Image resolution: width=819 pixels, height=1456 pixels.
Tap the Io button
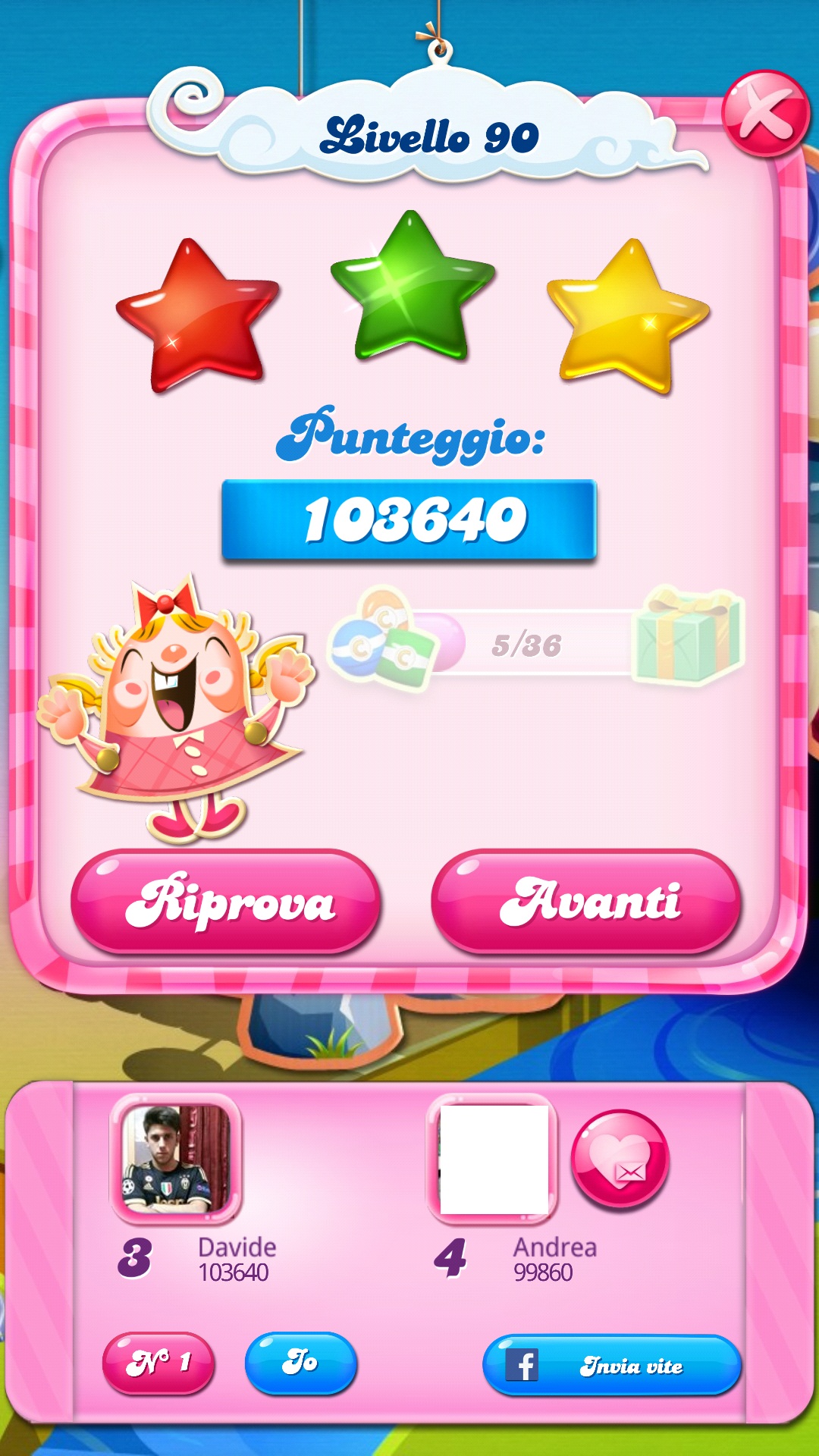pyautogui.click(x=300, y=1363)
